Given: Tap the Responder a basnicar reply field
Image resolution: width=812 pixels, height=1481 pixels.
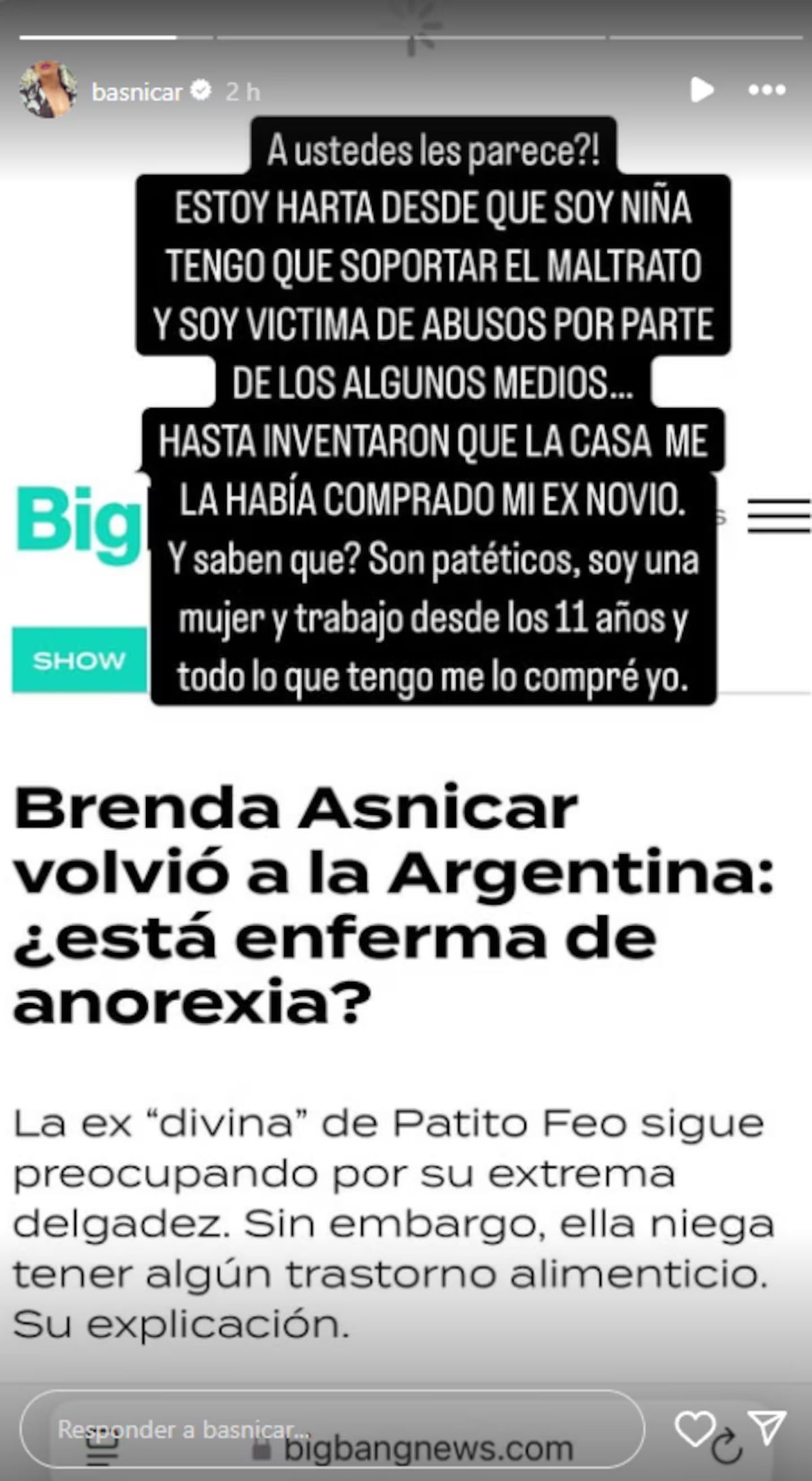Looking at the screenshot, I should pyautogui.click(x=332, y=1429).
